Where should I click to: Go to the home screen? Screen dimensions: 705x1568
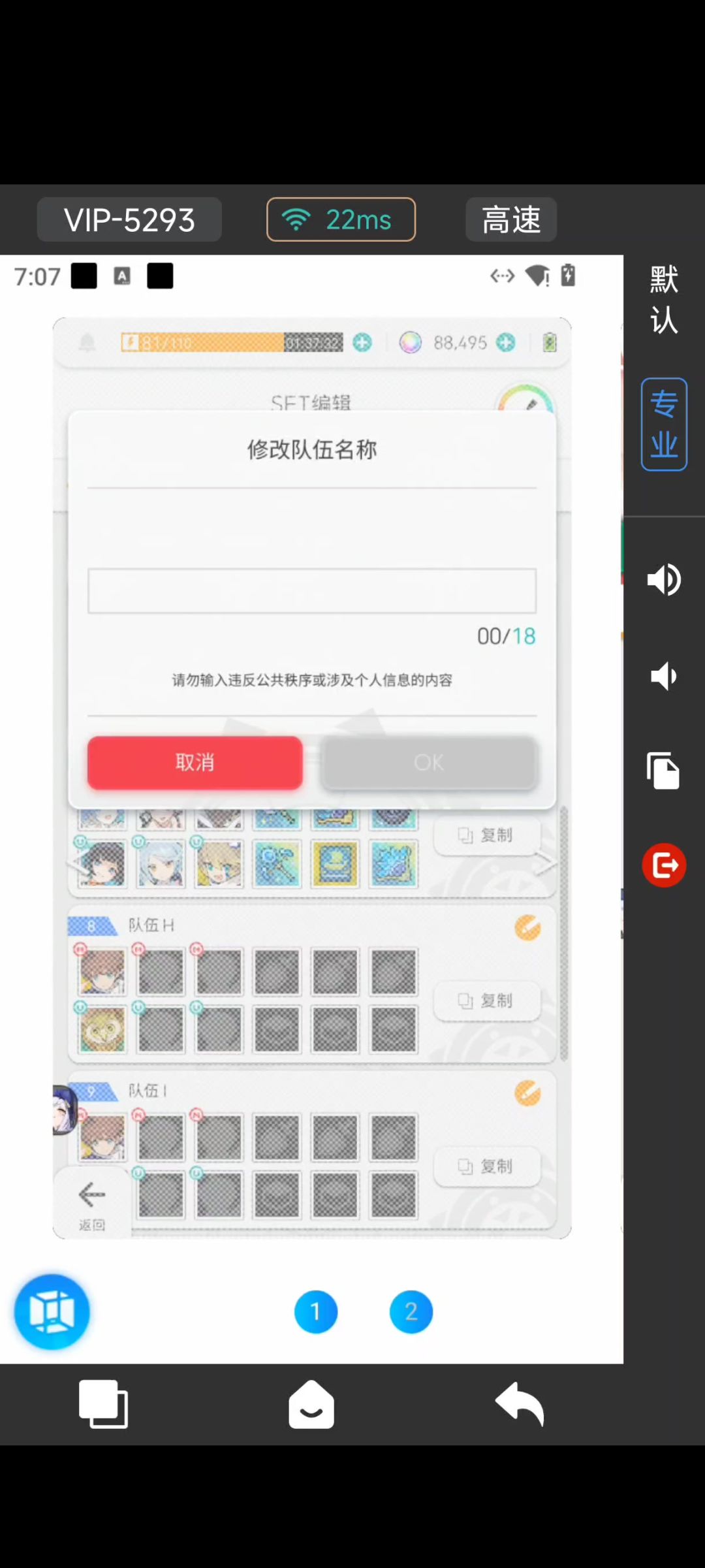click(311, 1404)
